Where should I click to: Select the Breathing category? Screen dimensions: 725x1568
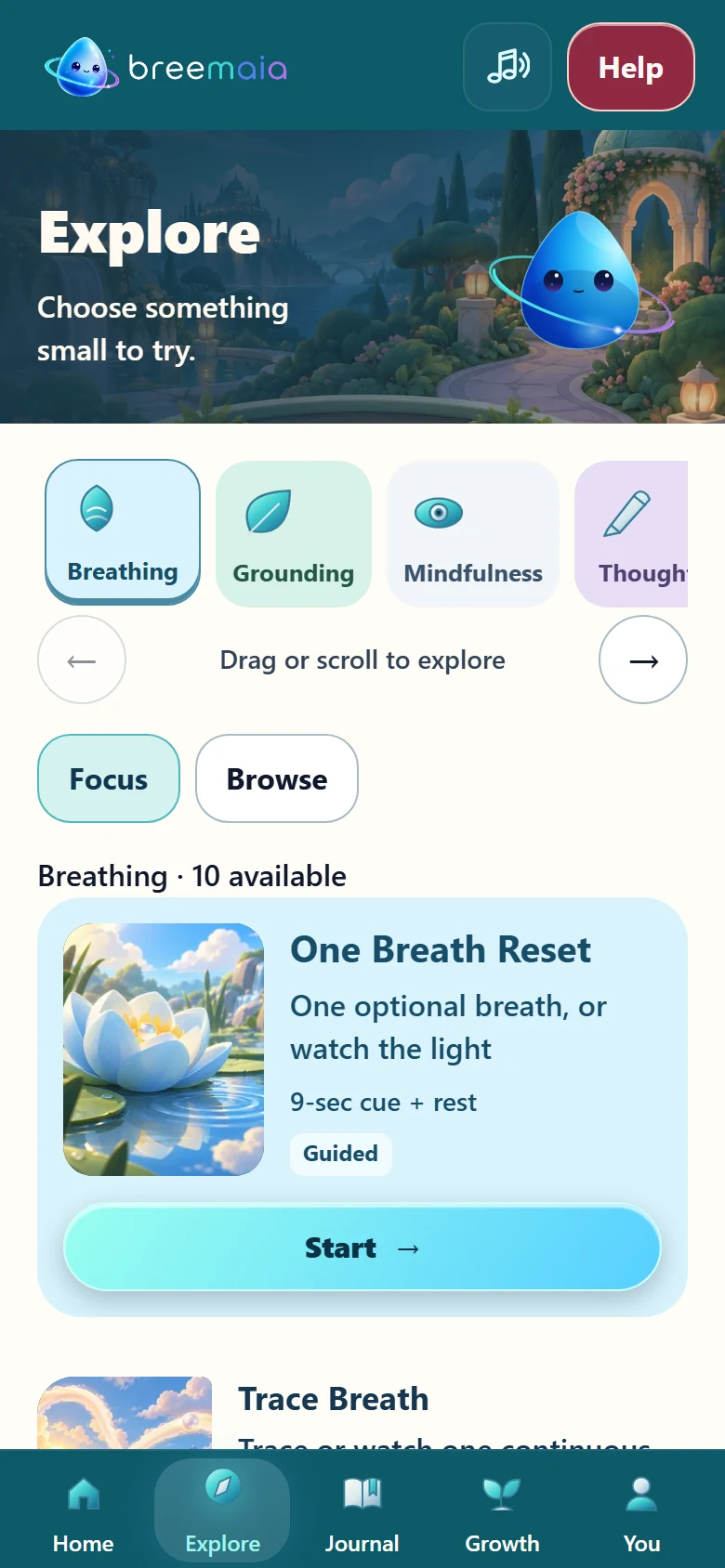[x=123, y=532]
